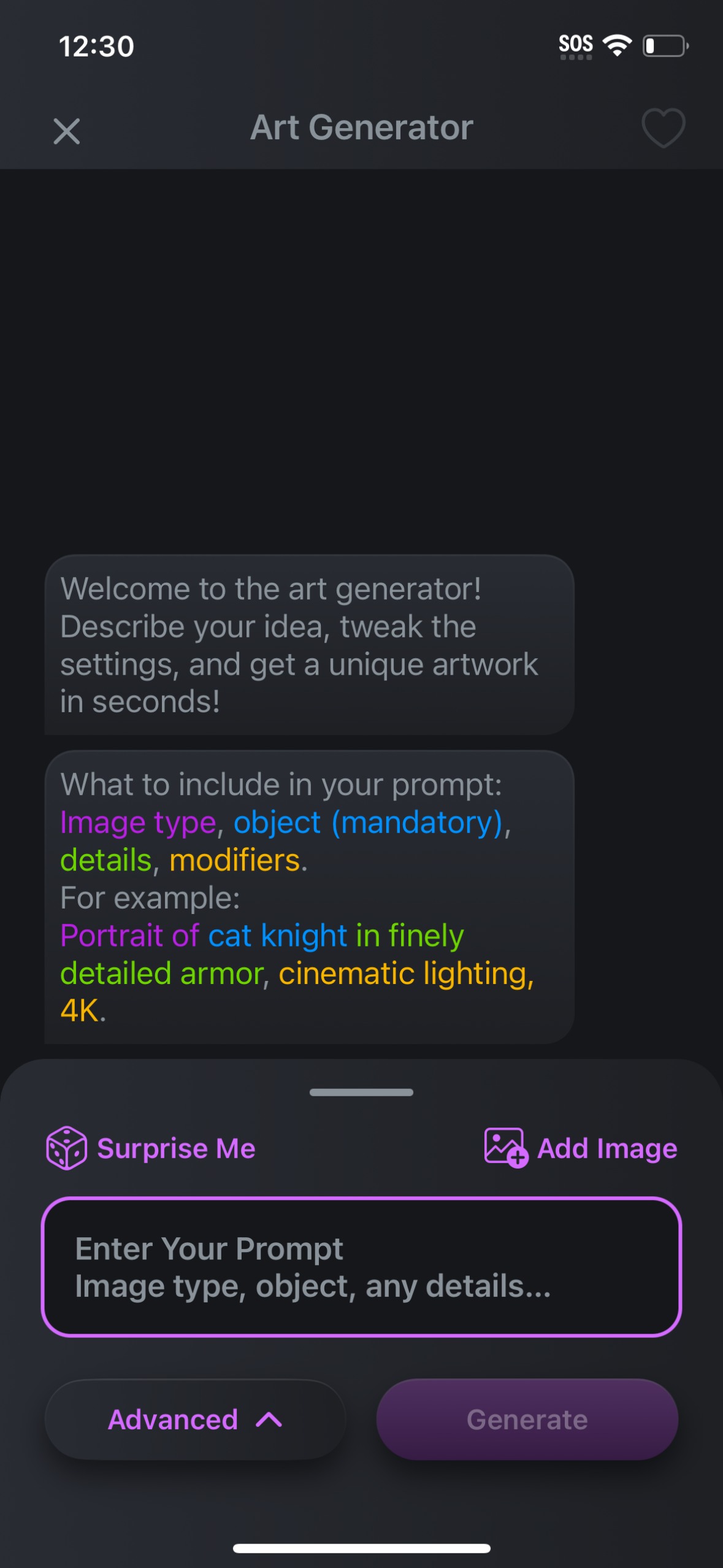Click the X icon to exit

[x=66, y=131]
